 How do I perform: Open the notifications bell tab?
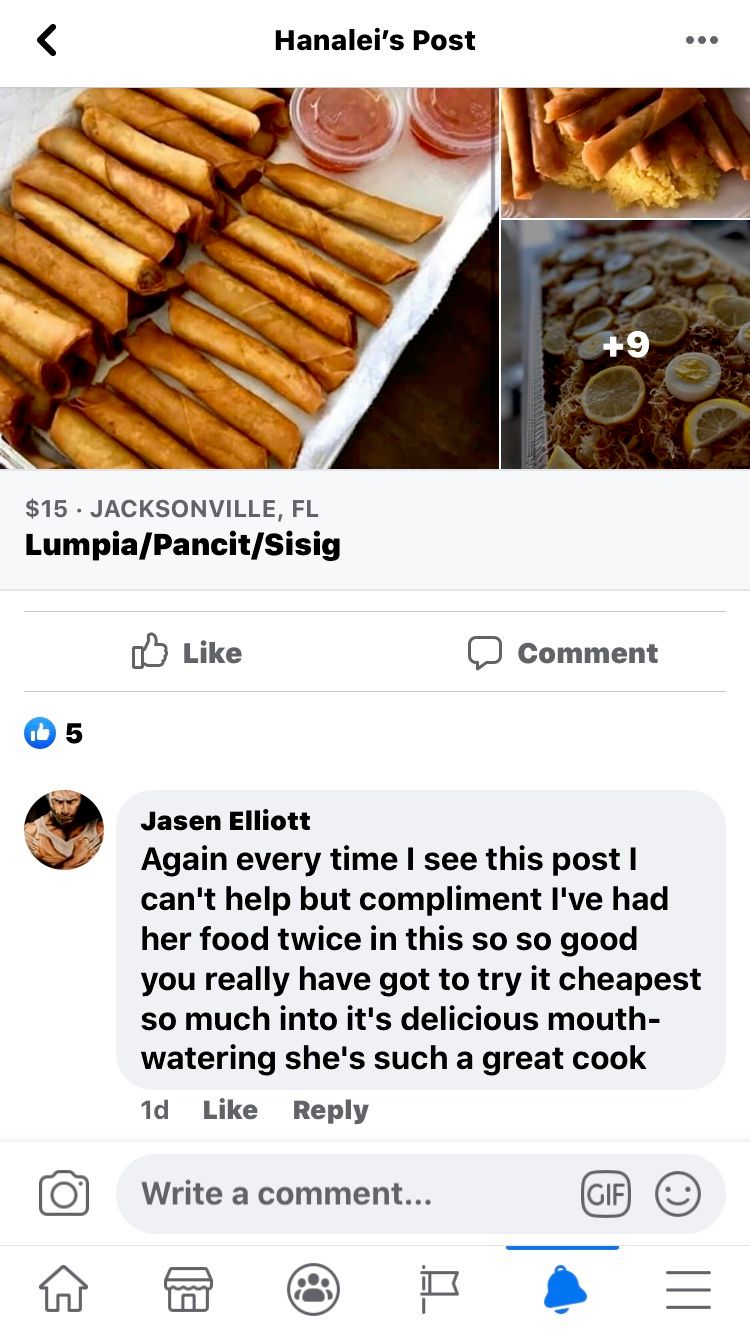tap(564, 1289)
